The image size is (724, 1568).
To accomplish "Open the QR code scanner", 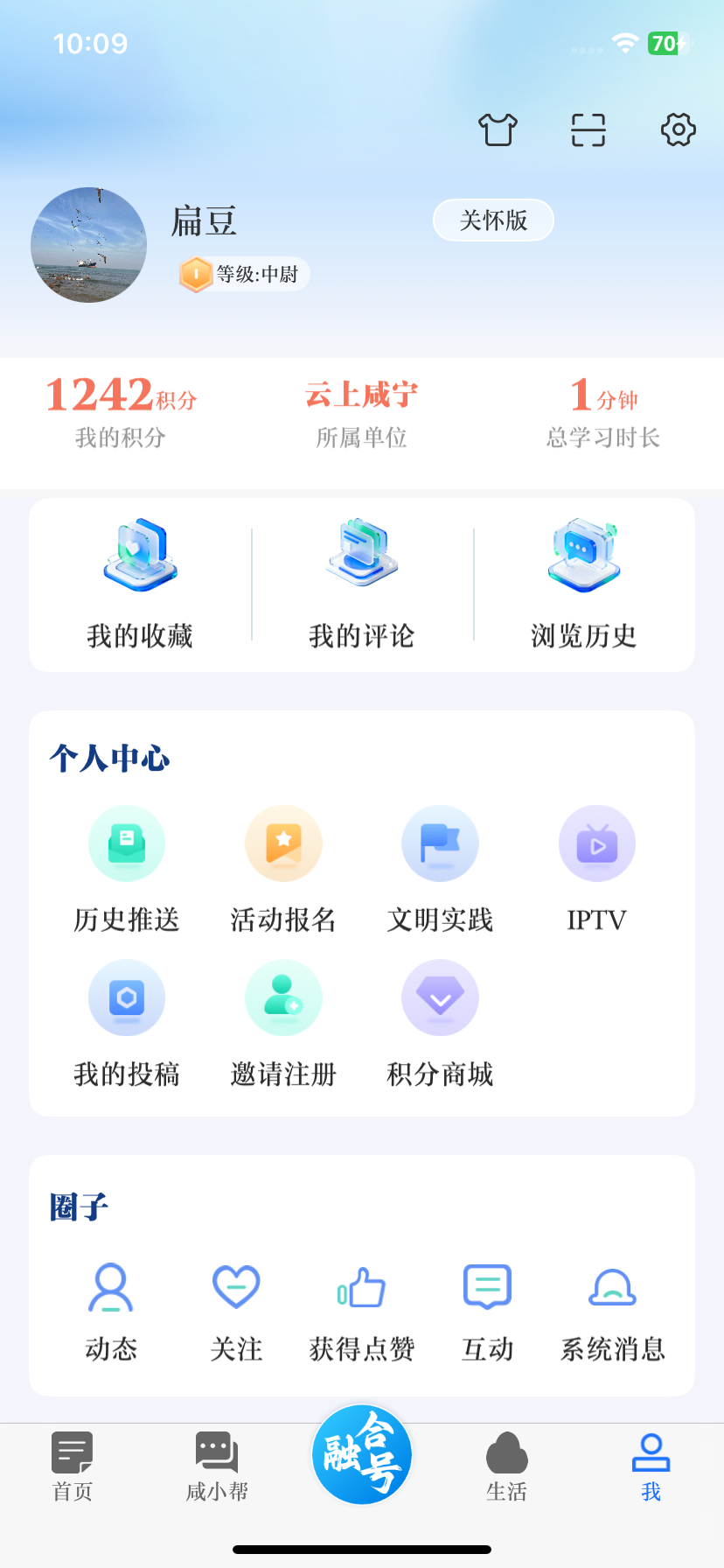I will (x=588, y=130).
